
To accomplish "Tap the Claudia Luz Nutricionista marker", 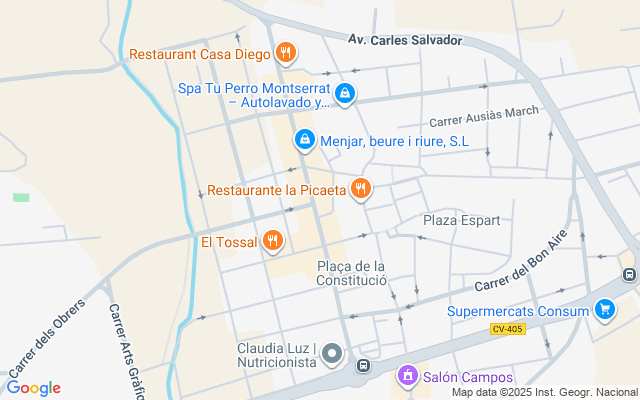I will (332, 354).
